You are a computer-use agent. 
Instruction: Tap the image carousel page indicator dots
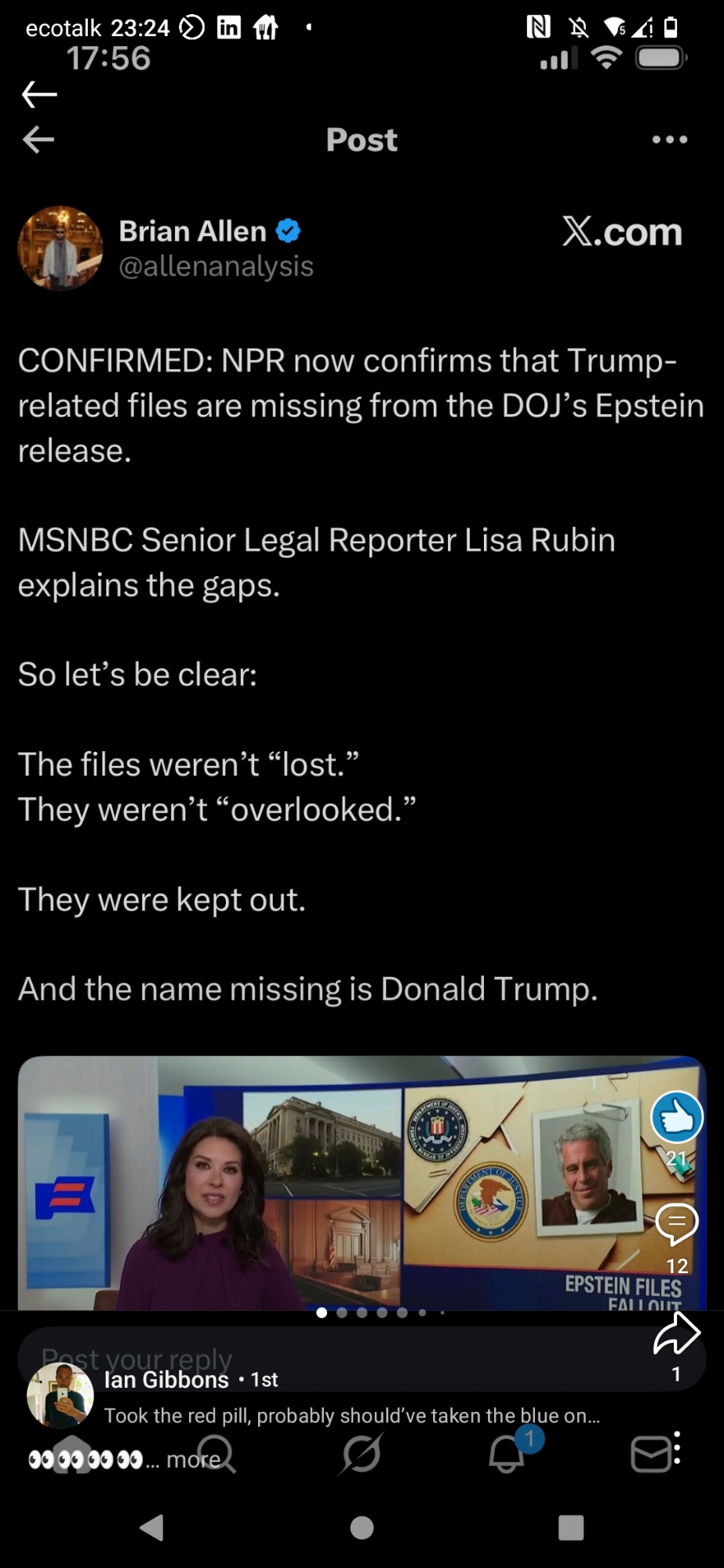381,1312
